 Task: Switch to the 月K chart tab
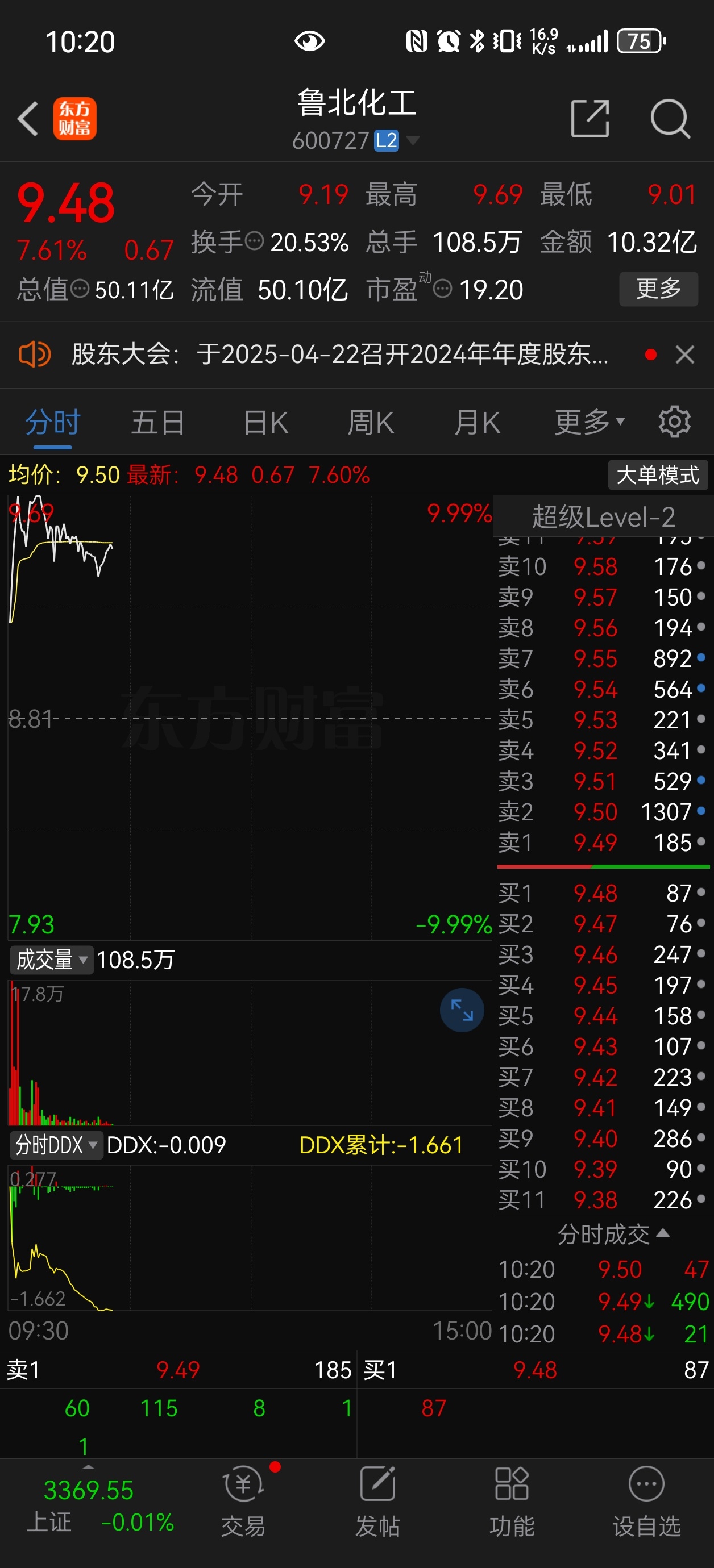[x=477, y=423]
